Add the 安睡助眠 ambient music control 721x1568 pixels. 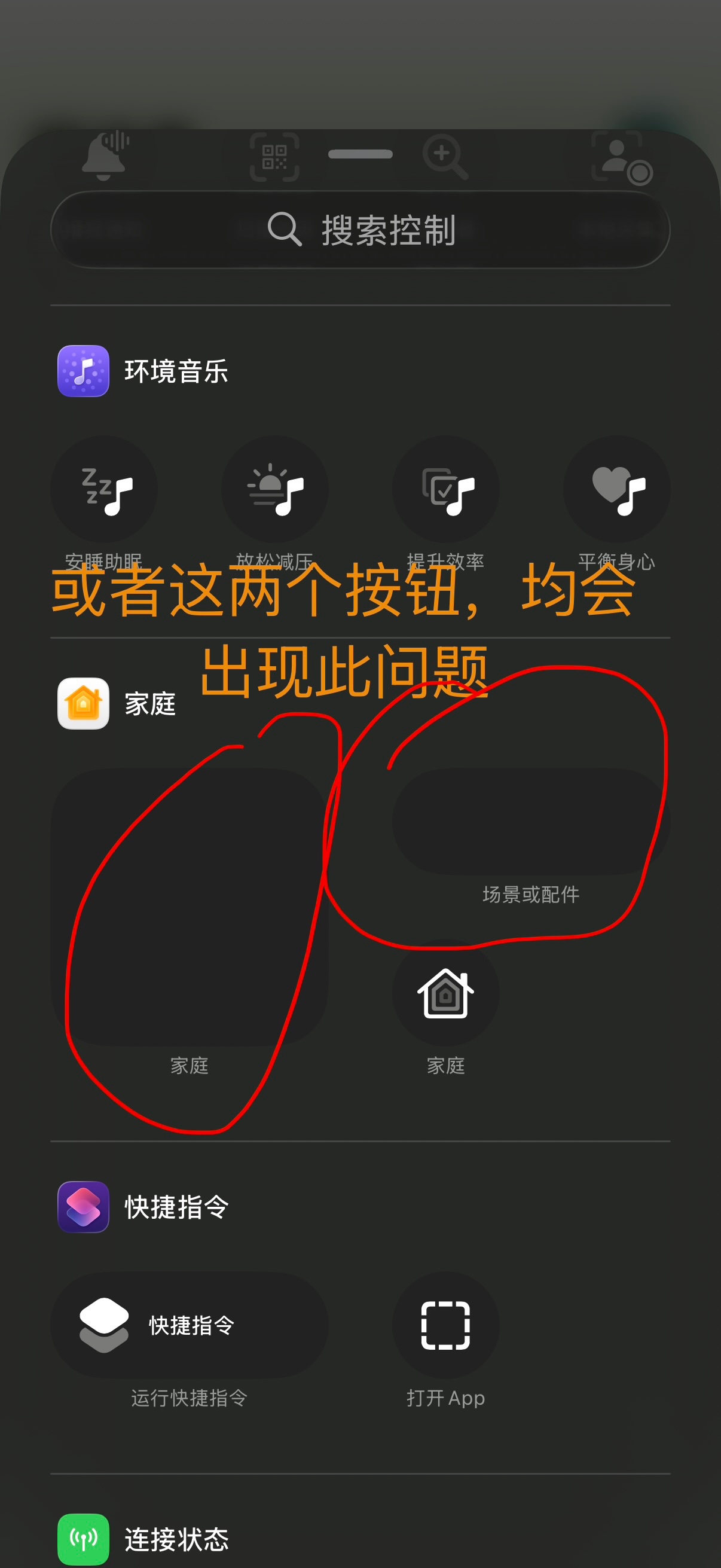[104, 489]
